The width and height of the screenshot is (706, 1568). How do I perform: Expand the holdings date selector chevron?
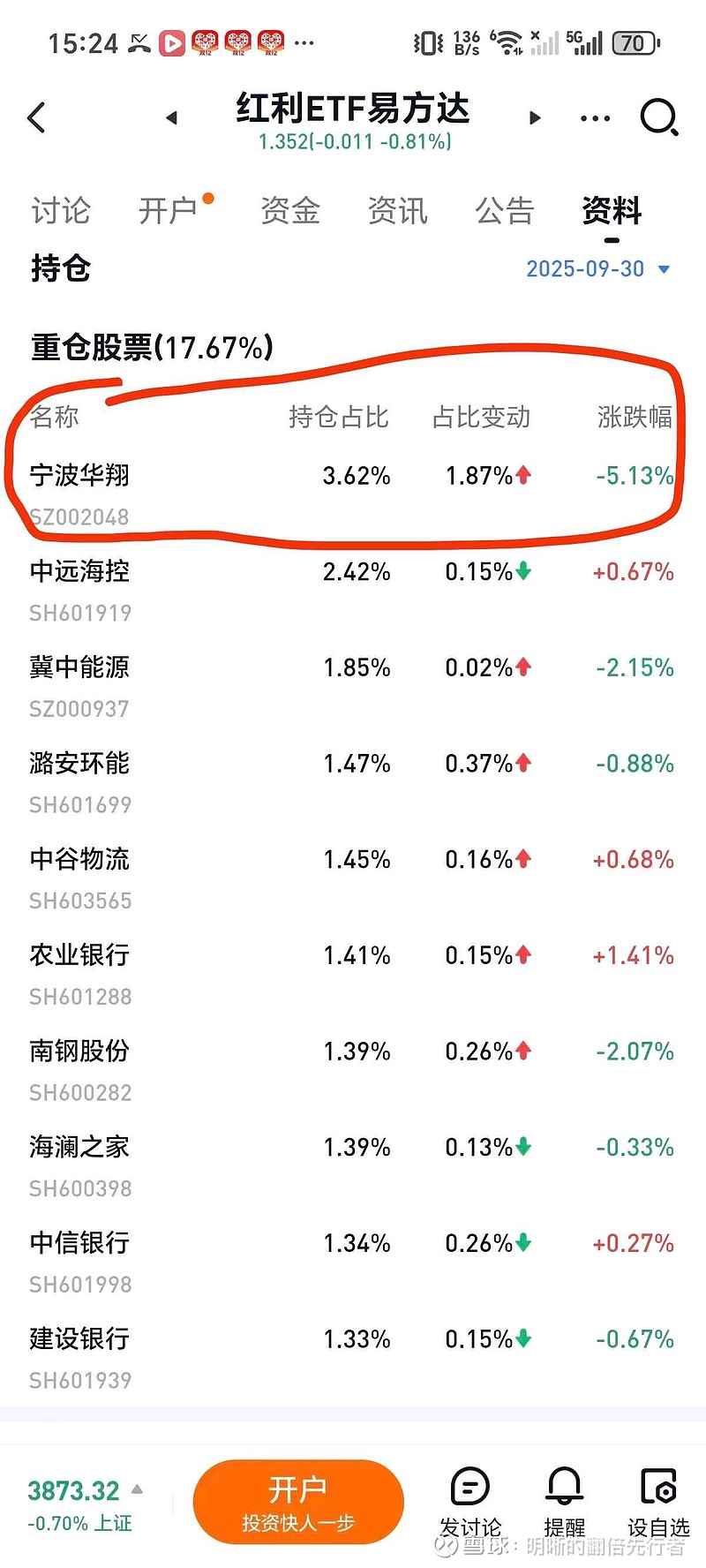[x=664, y=270]
